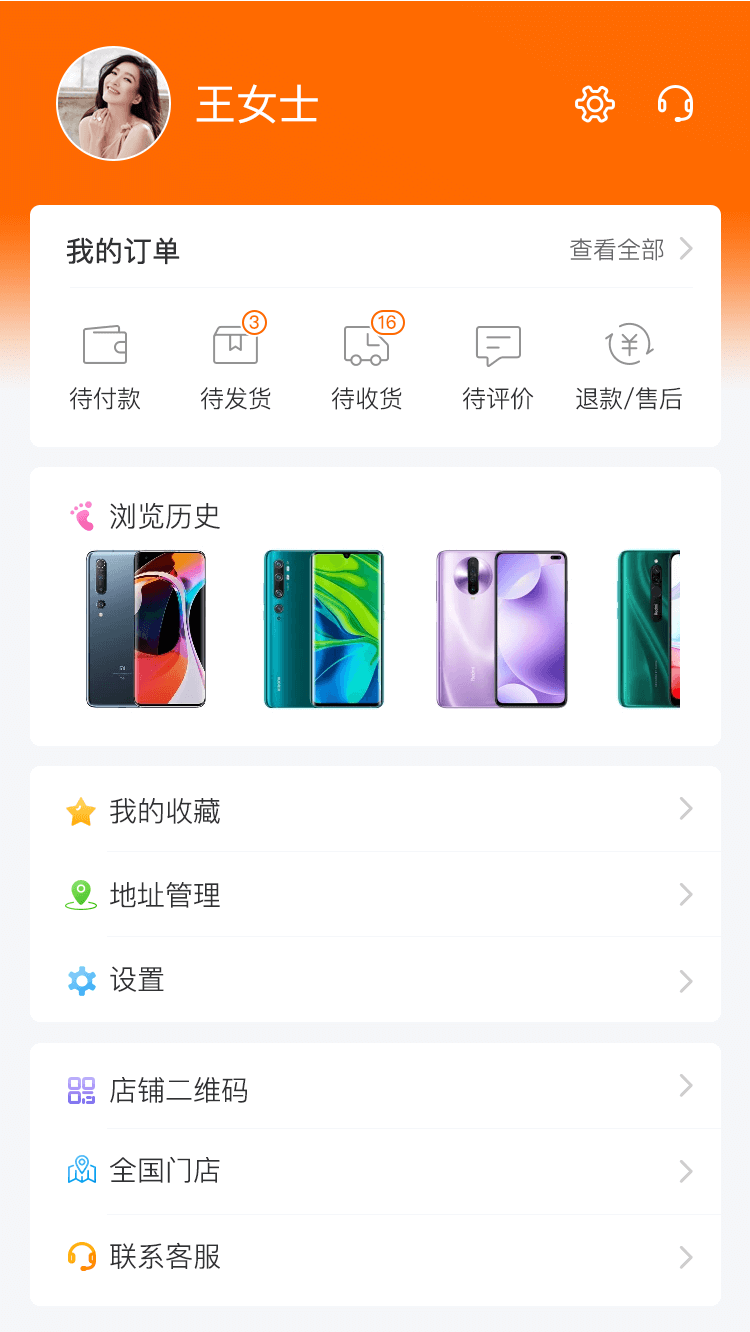This screenshot has height=1332, width=750.
Task: Open 王女士 profile avatar
Action: click(113, 104)
